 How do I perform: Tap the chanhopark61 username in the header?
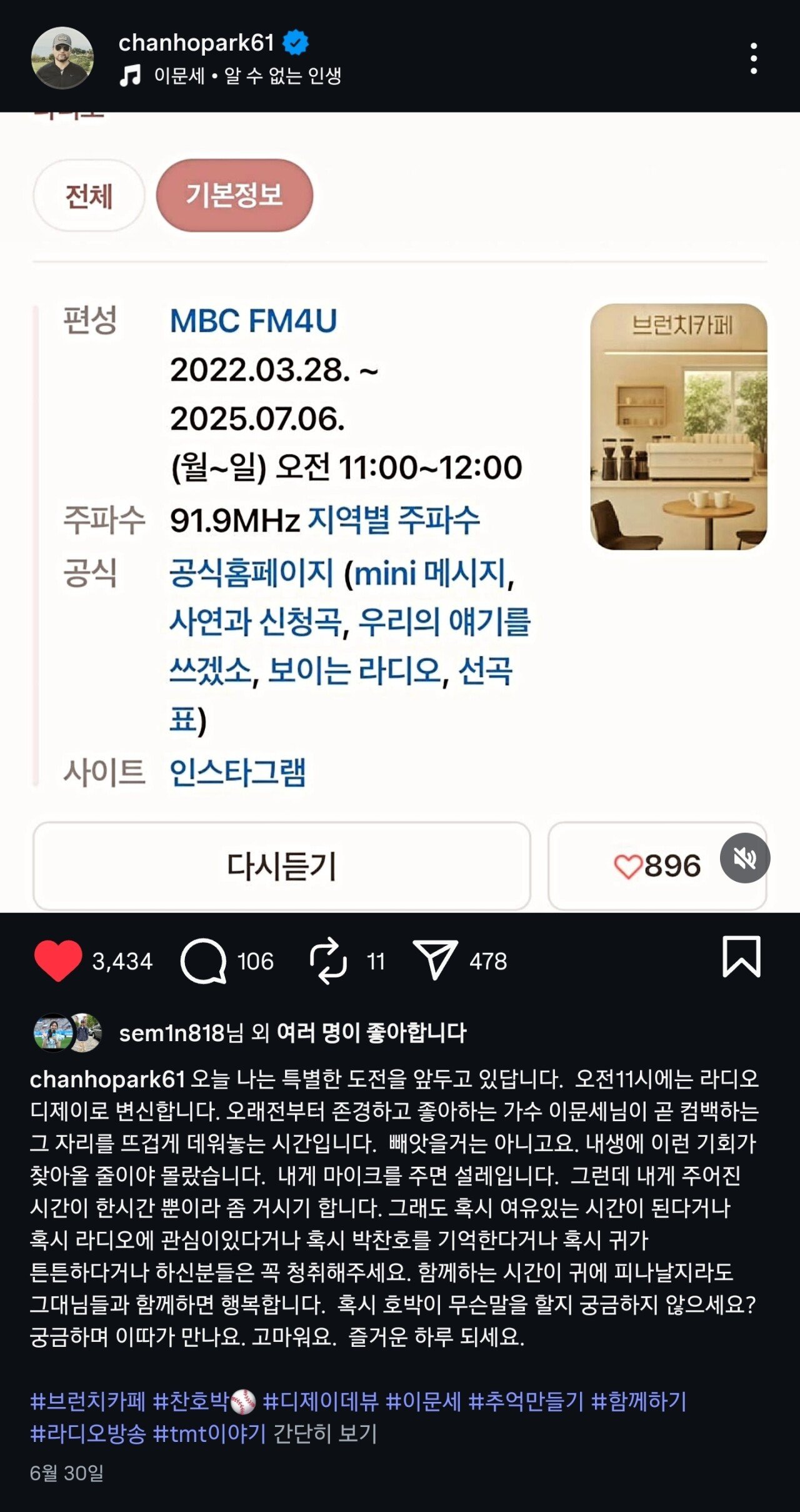tap(196, 43)
